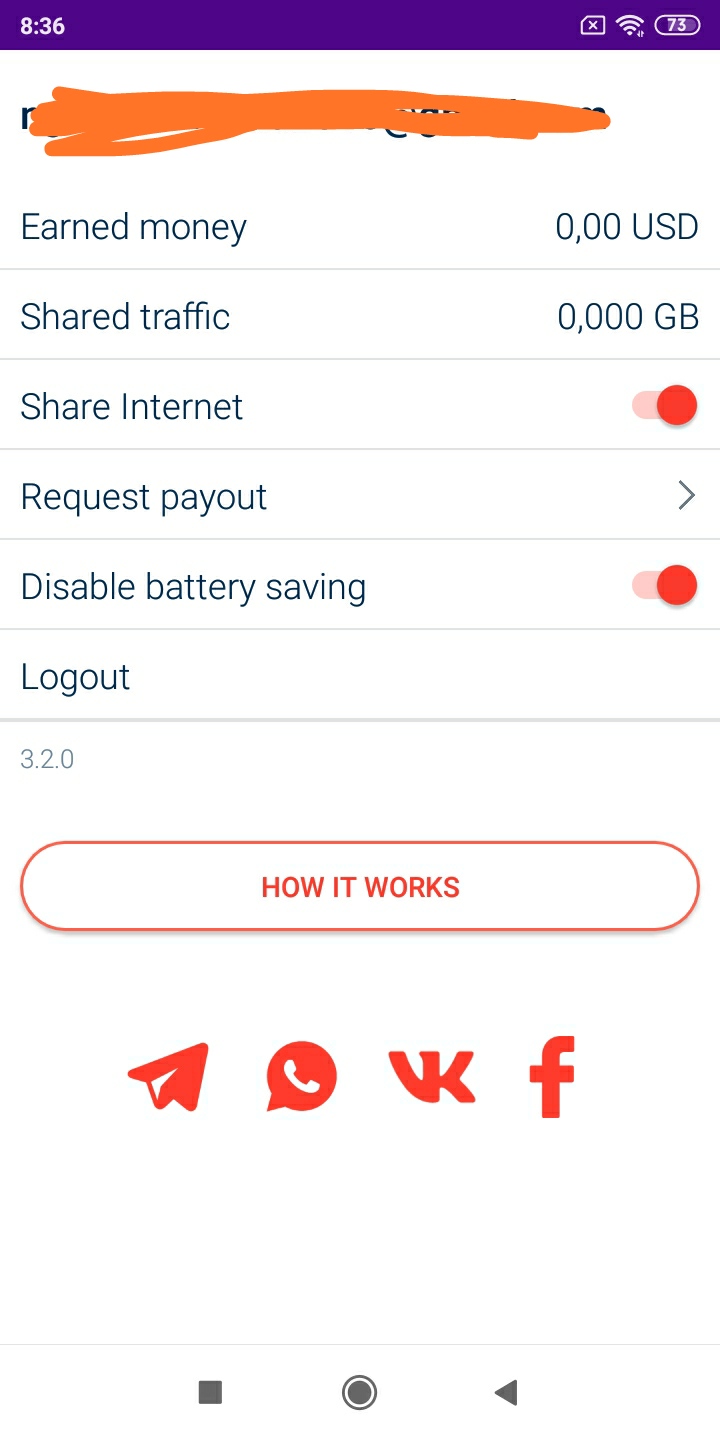
Task: Select Logout to sign out
Action: [x=76, y=677]
